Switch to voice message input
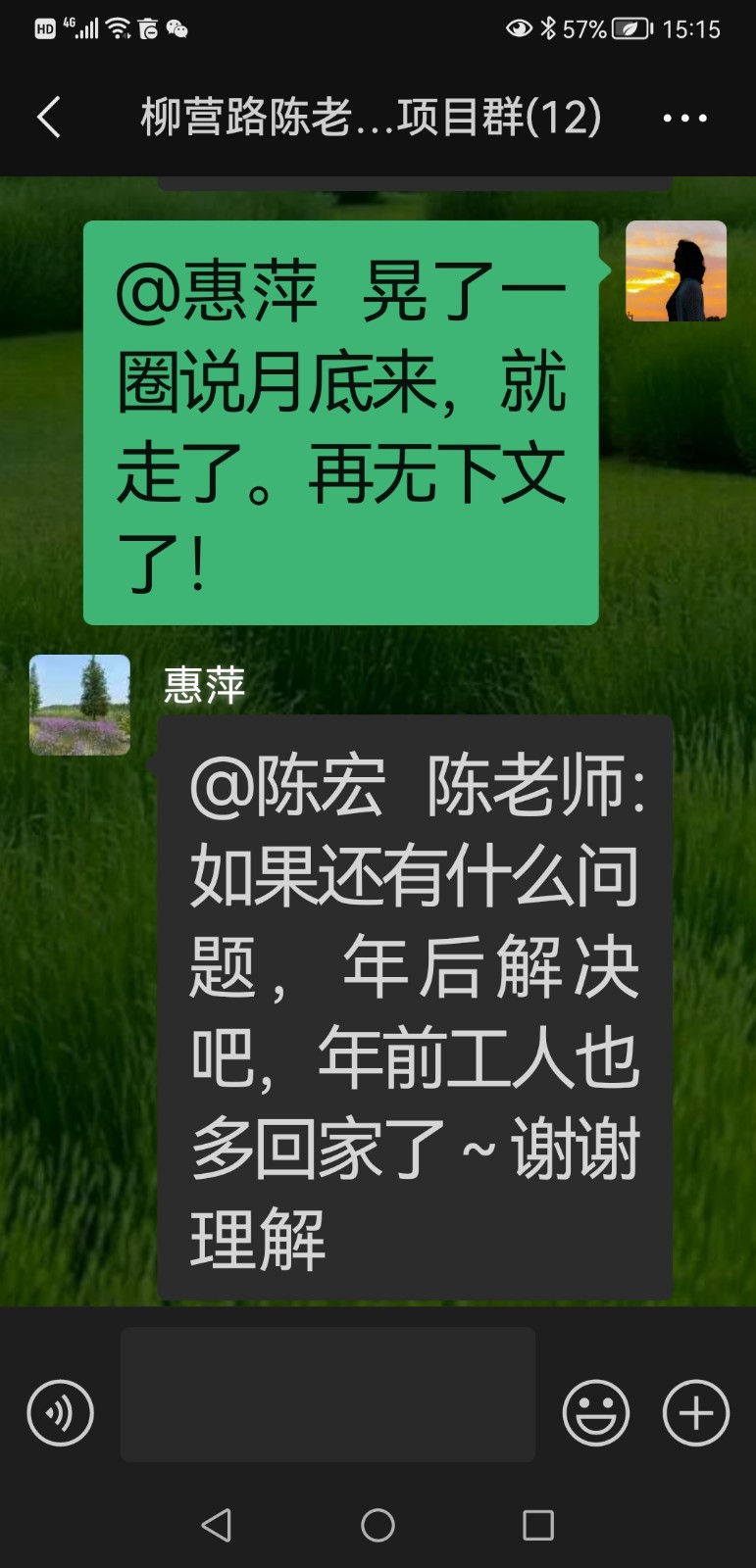756x1568 pixels. (x=60, y=1413)
